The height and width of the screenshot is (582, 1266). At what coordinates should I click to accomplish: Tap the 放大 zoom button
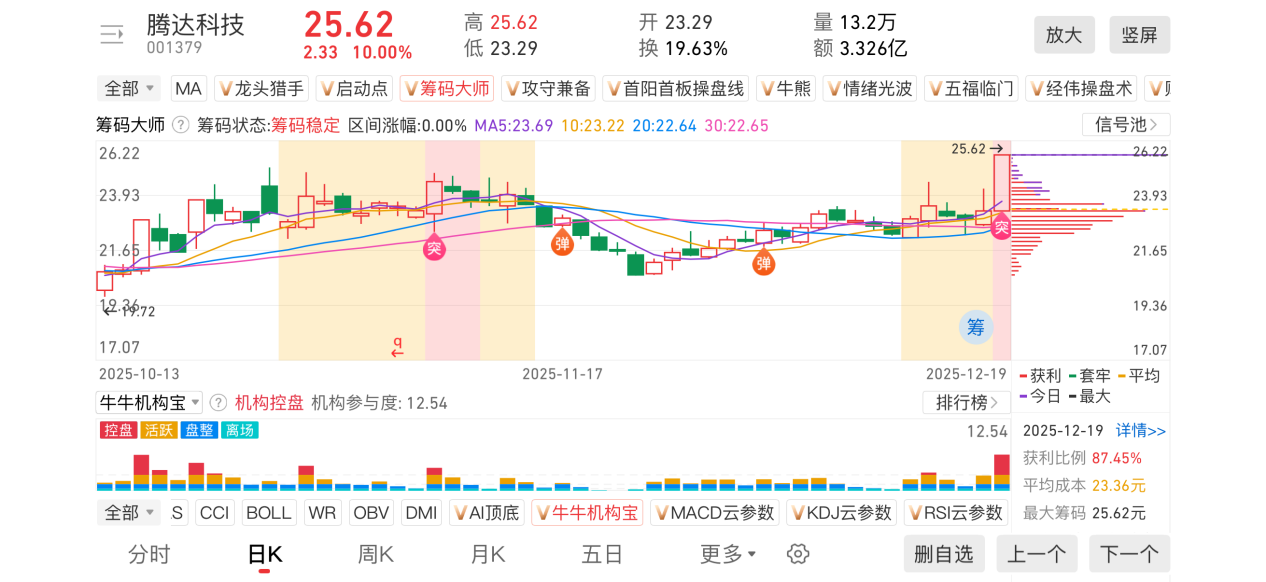pos(1064,35)
